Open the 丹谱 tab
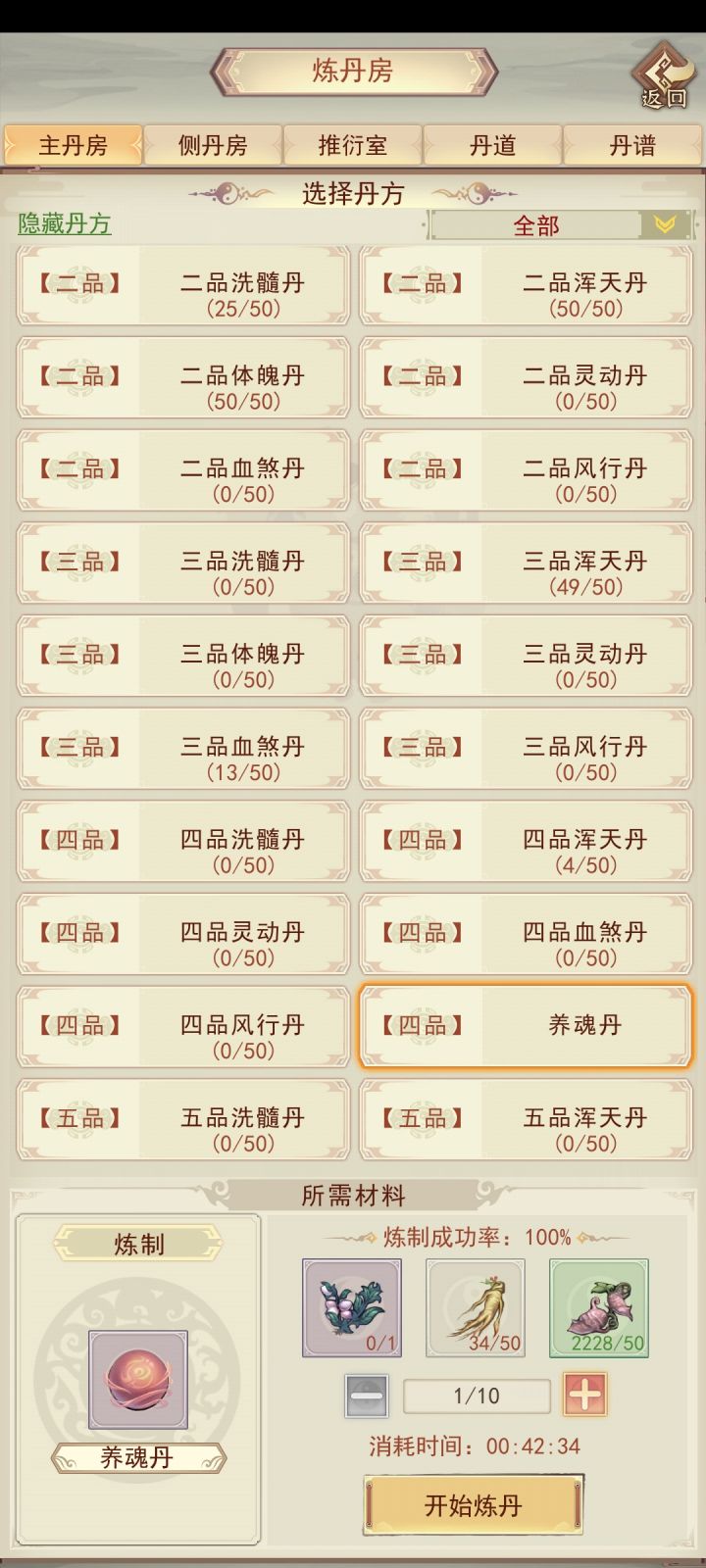The height and width of the screenshot is (1568, 706). tap(632, 145)
